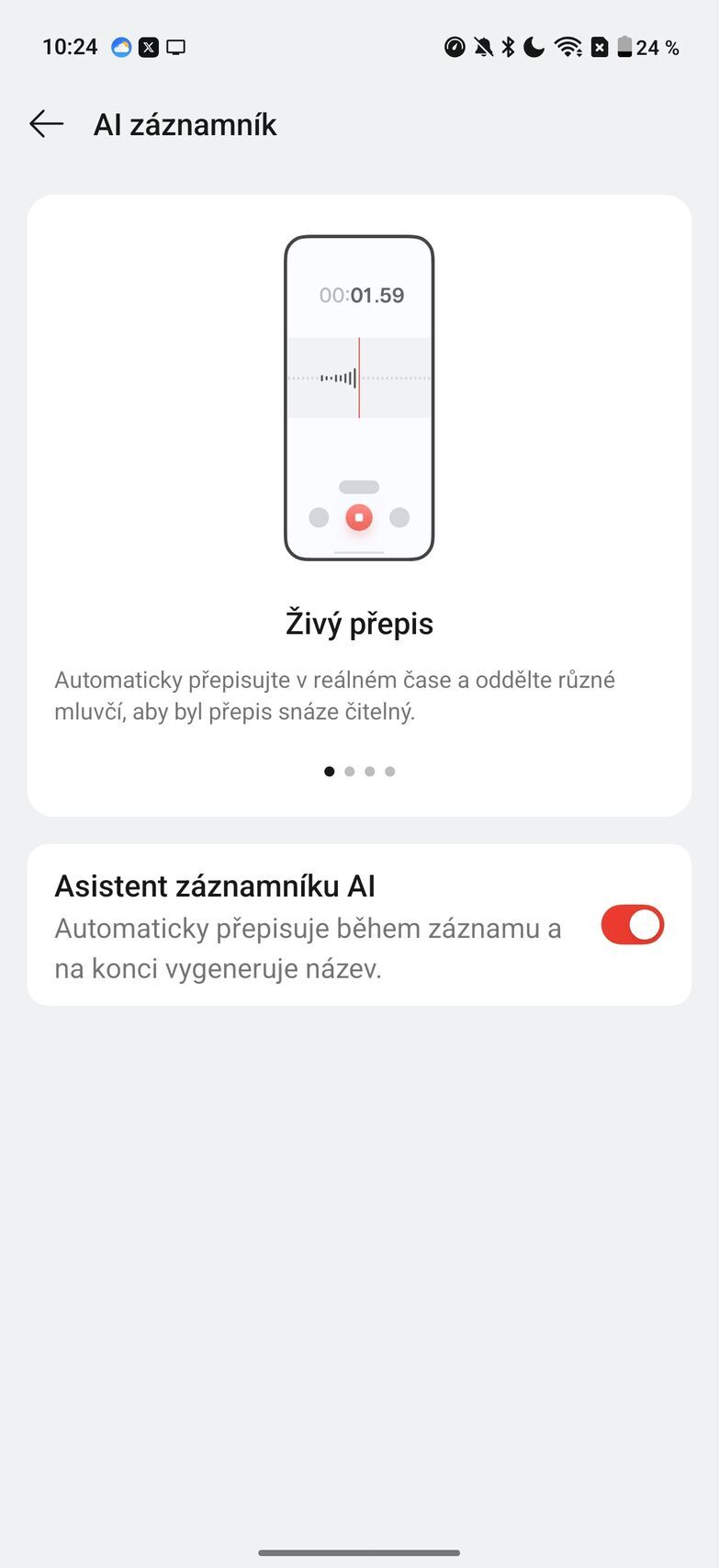
Task: Tap the X app notification icon
Action: coord(150,46)
